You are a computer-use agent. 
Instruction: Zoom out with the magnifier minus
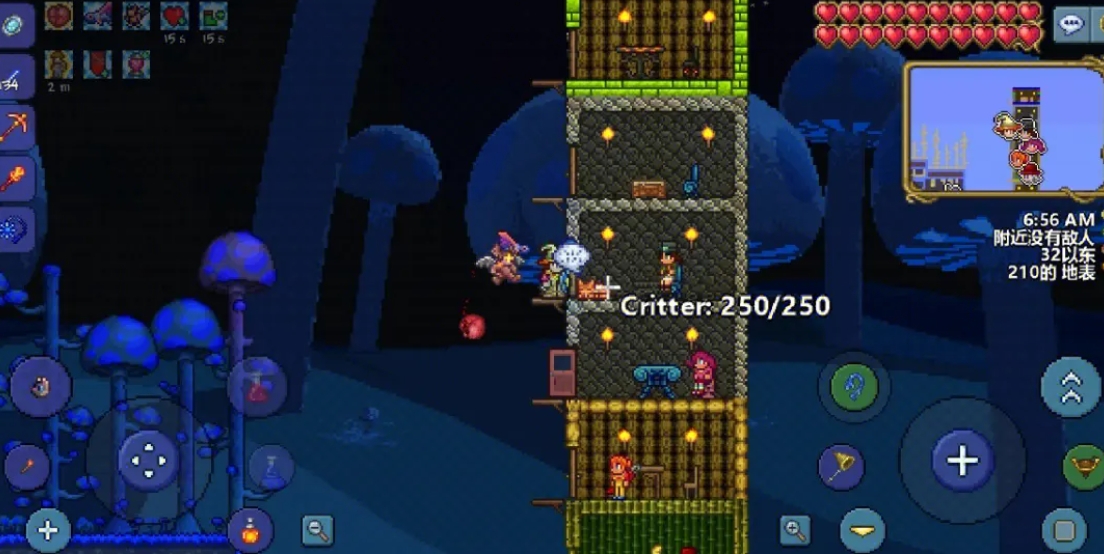tap(318, 530)
